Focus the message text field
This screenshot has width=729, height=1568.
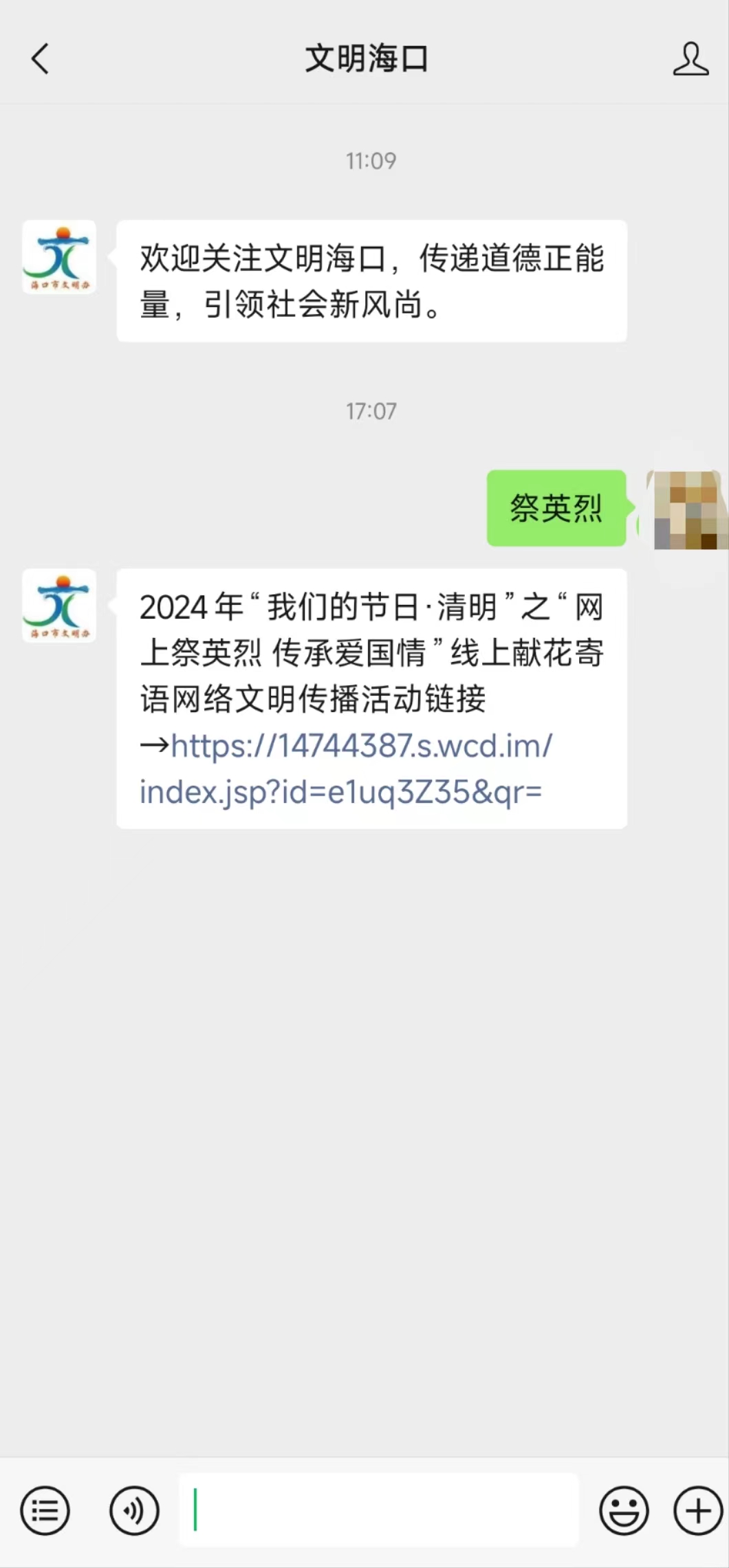(378, 1511)
